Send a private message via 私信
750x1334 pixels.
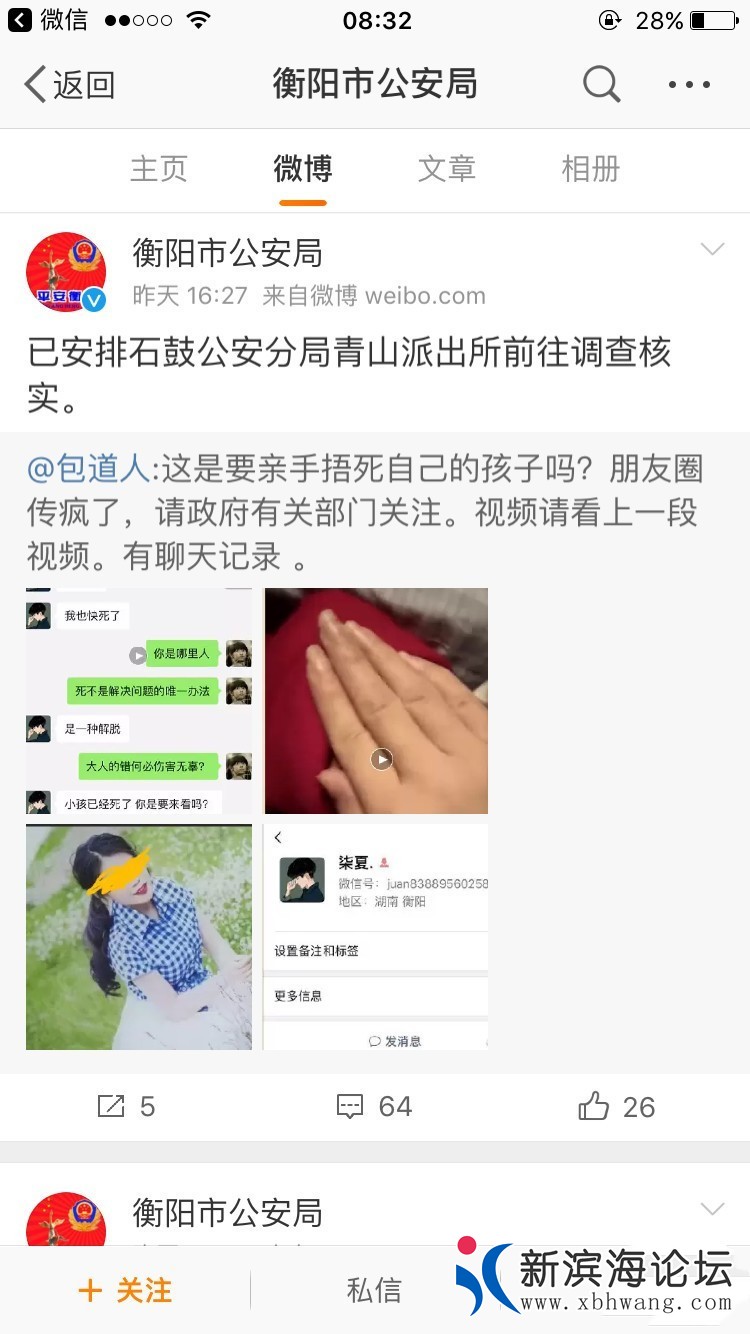374,1290
